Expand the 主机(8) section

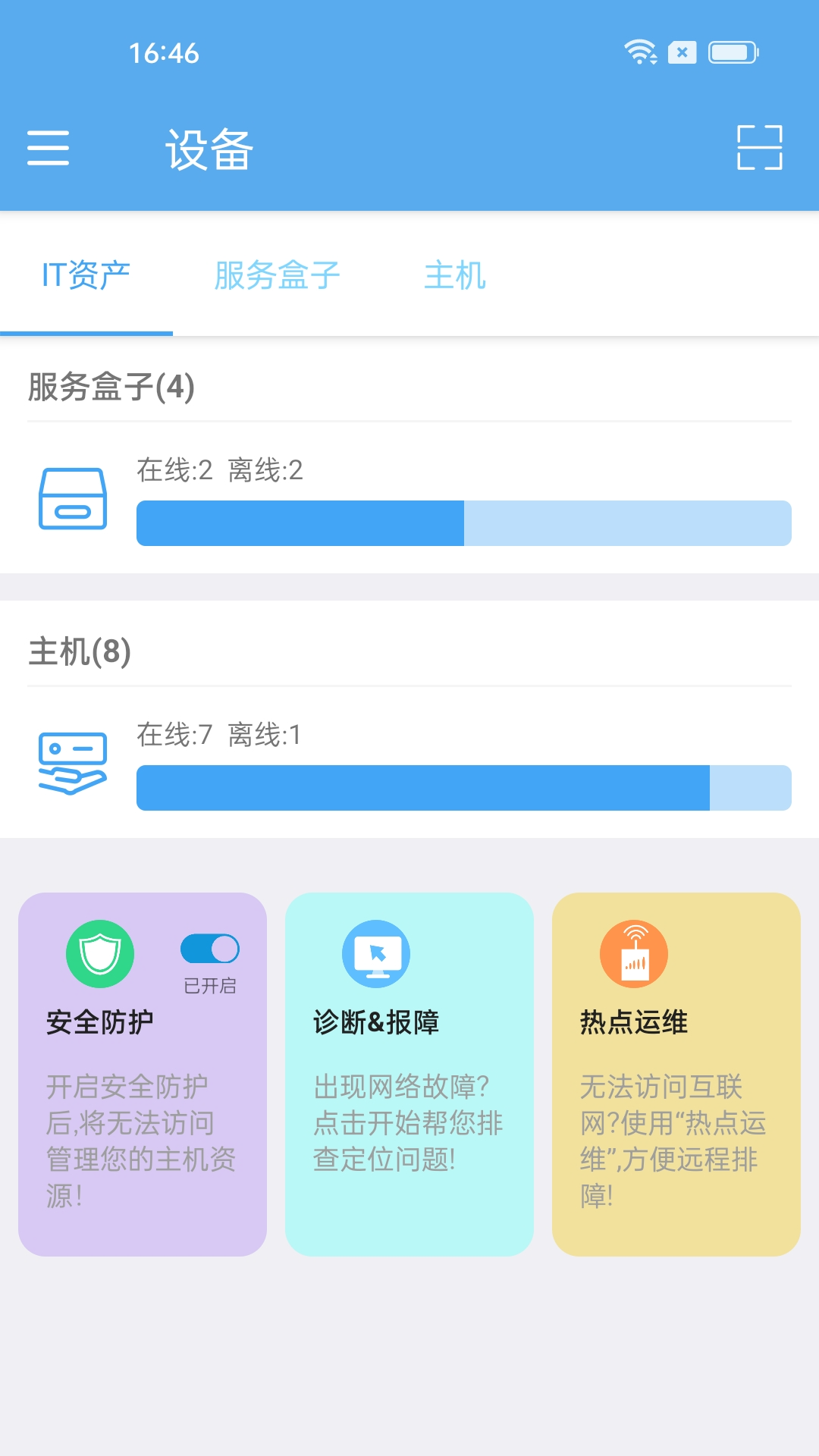(x=80, y=650)
